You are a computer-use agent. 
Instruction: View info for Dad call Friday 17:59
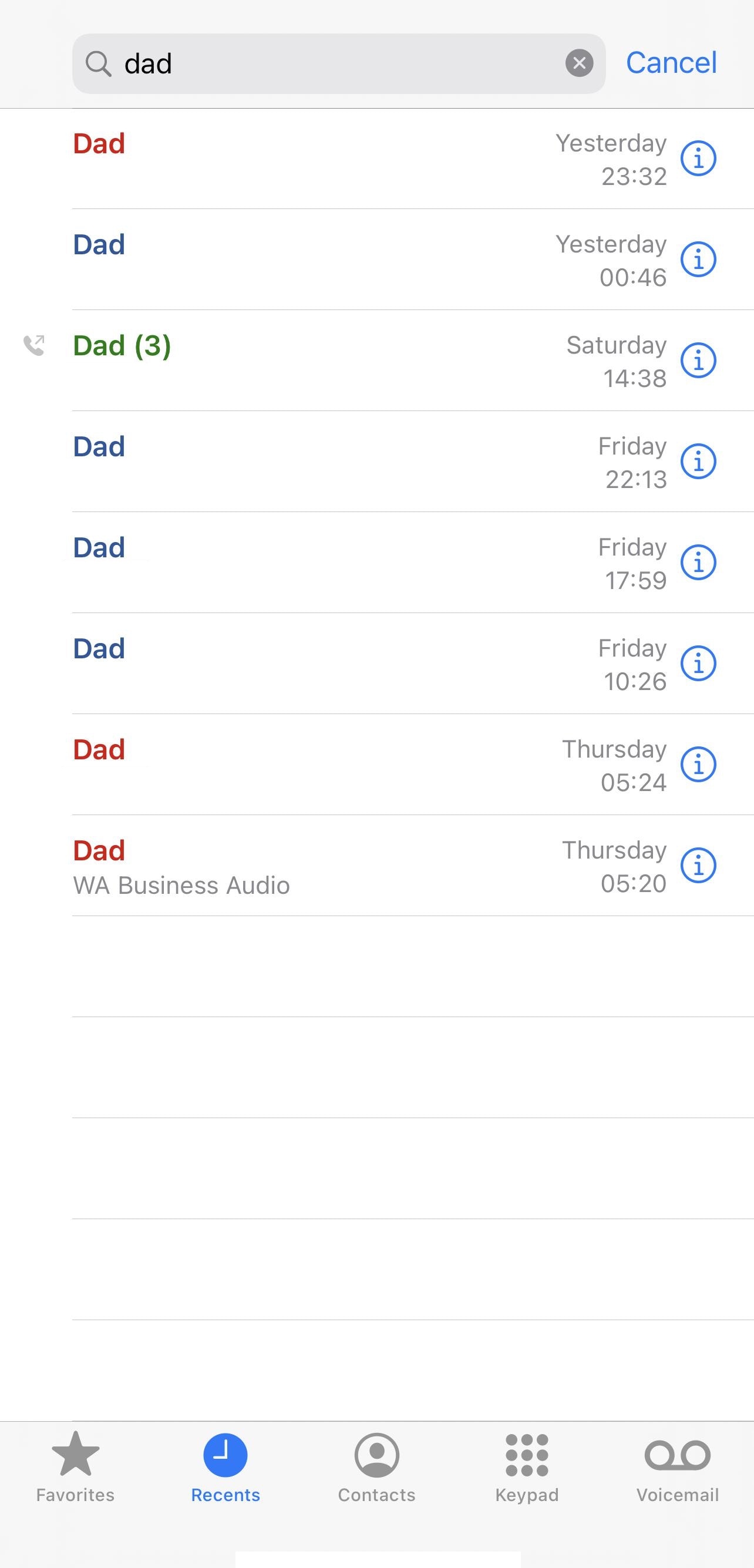point(698,563)
